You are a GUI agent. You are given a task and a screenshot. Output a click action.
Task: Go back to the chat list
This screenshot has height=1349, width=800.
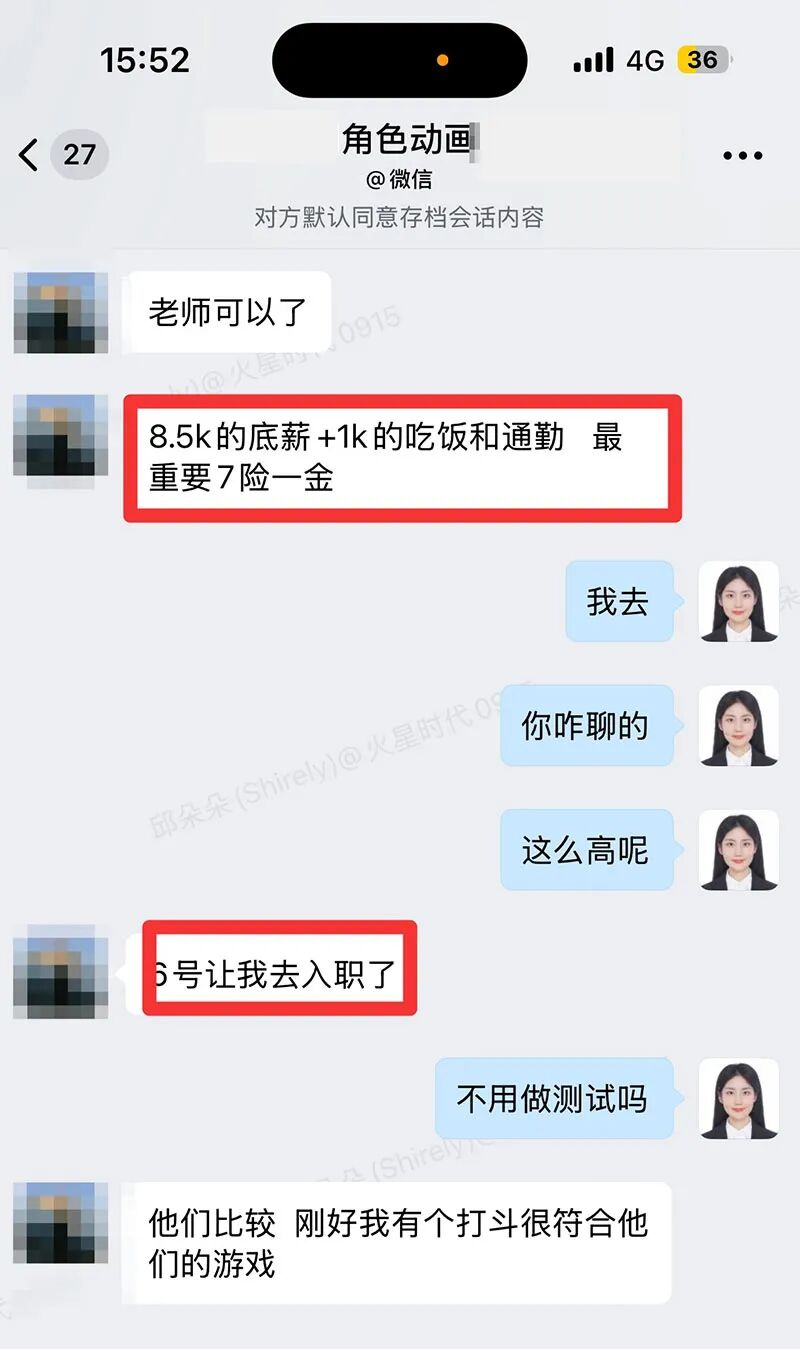pyautogui.click(x=30, y=155)
